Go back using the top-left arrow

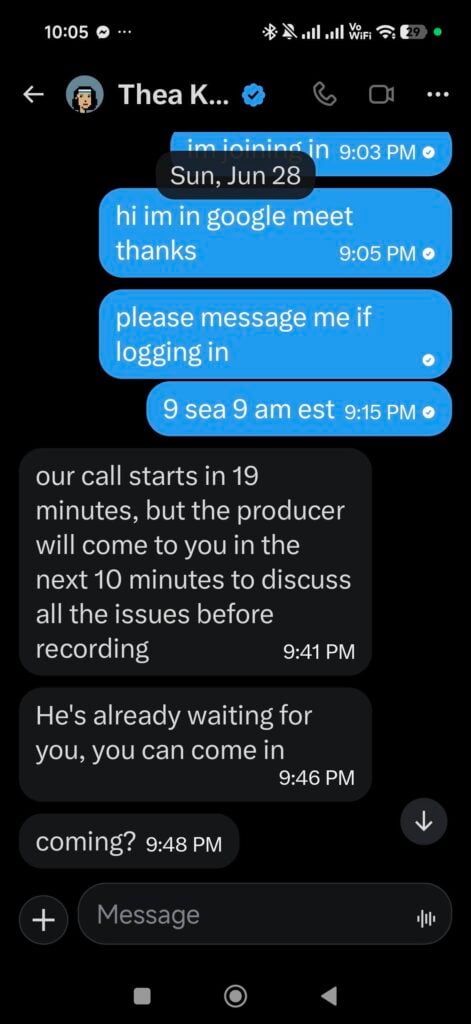tap(32, 95)
